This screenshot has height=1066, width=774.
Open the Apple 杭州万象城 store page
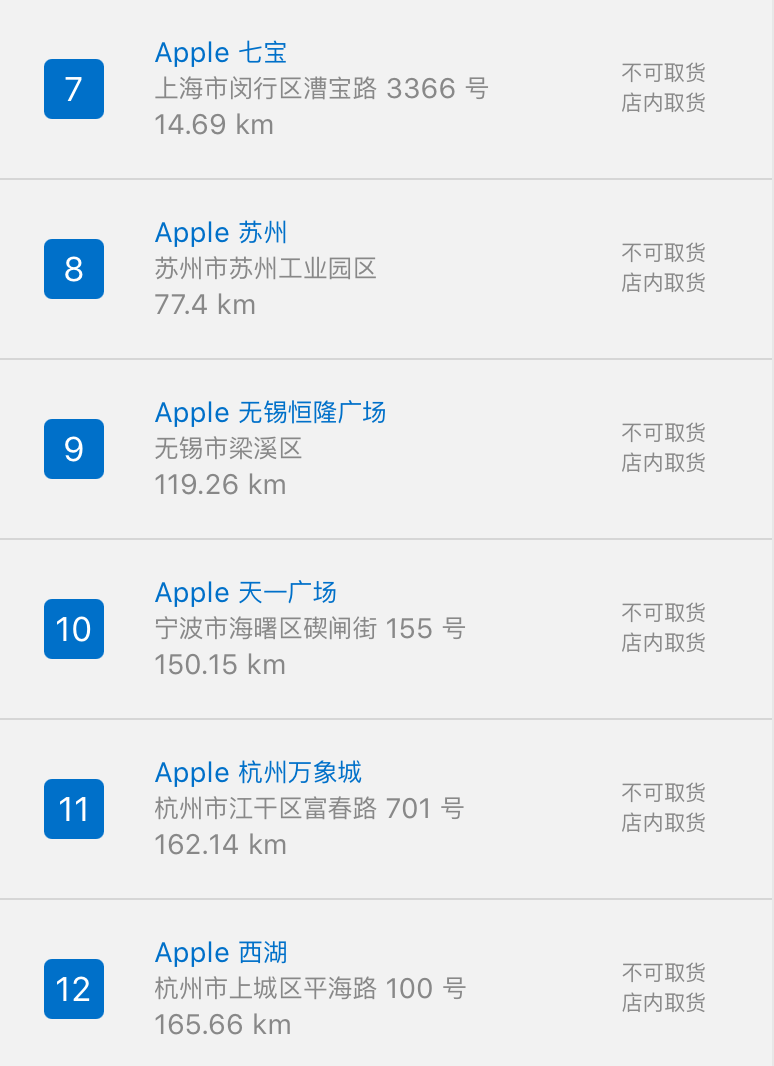258,772
